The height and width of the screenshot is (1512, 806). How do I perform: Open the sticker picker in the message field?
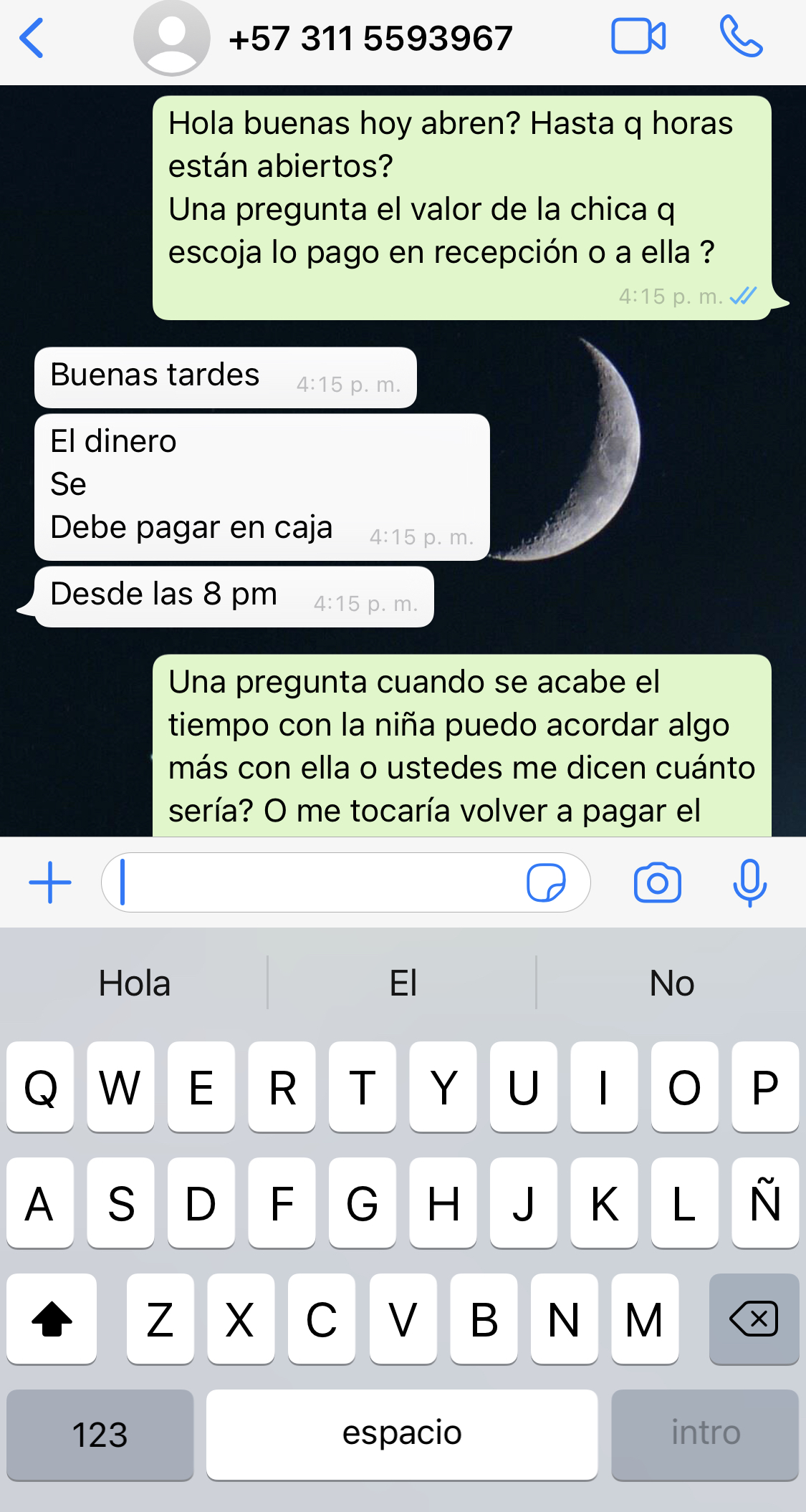[x=546, y=882]
